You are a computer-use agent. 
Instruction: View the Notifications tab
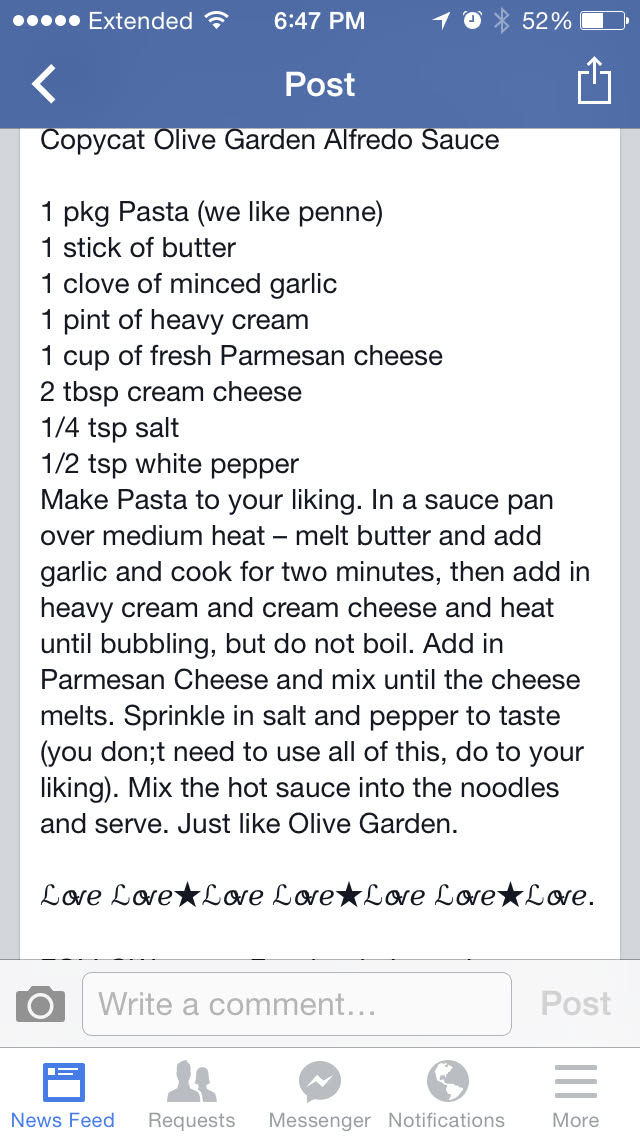pyautogui.click(x=446, y=1094)
